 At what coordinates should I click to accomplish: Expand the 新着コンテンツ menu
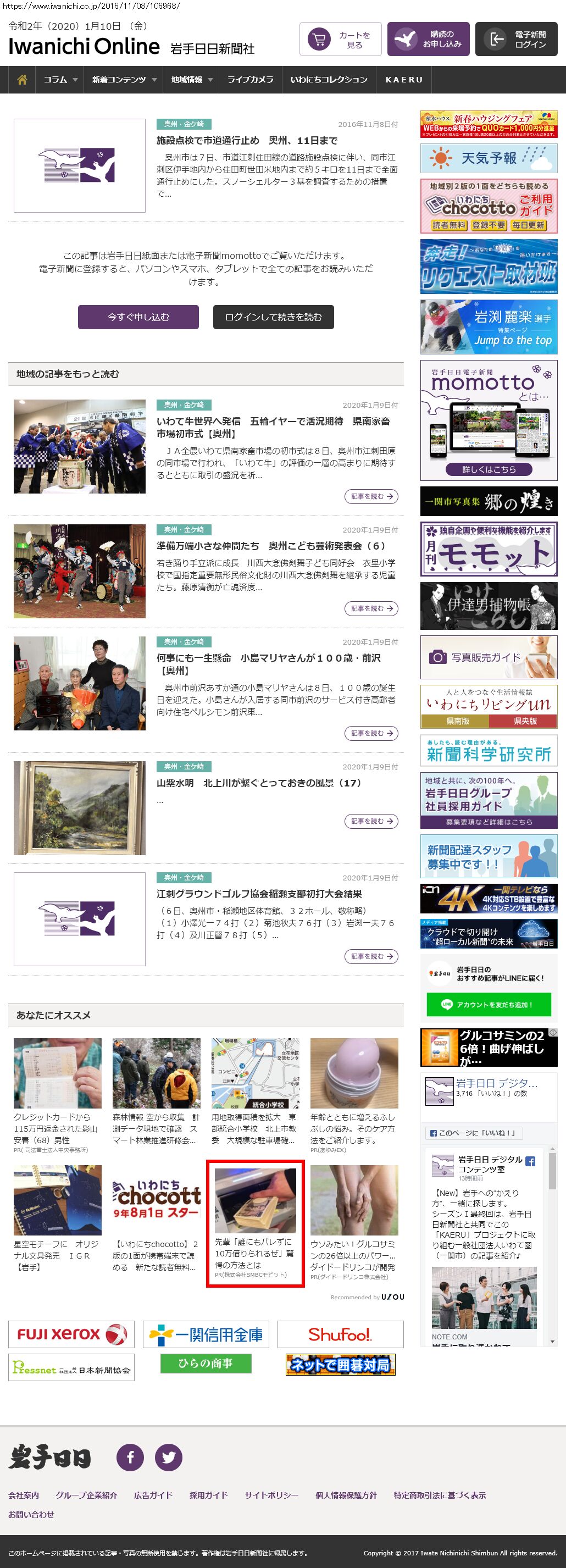[124, 80]
